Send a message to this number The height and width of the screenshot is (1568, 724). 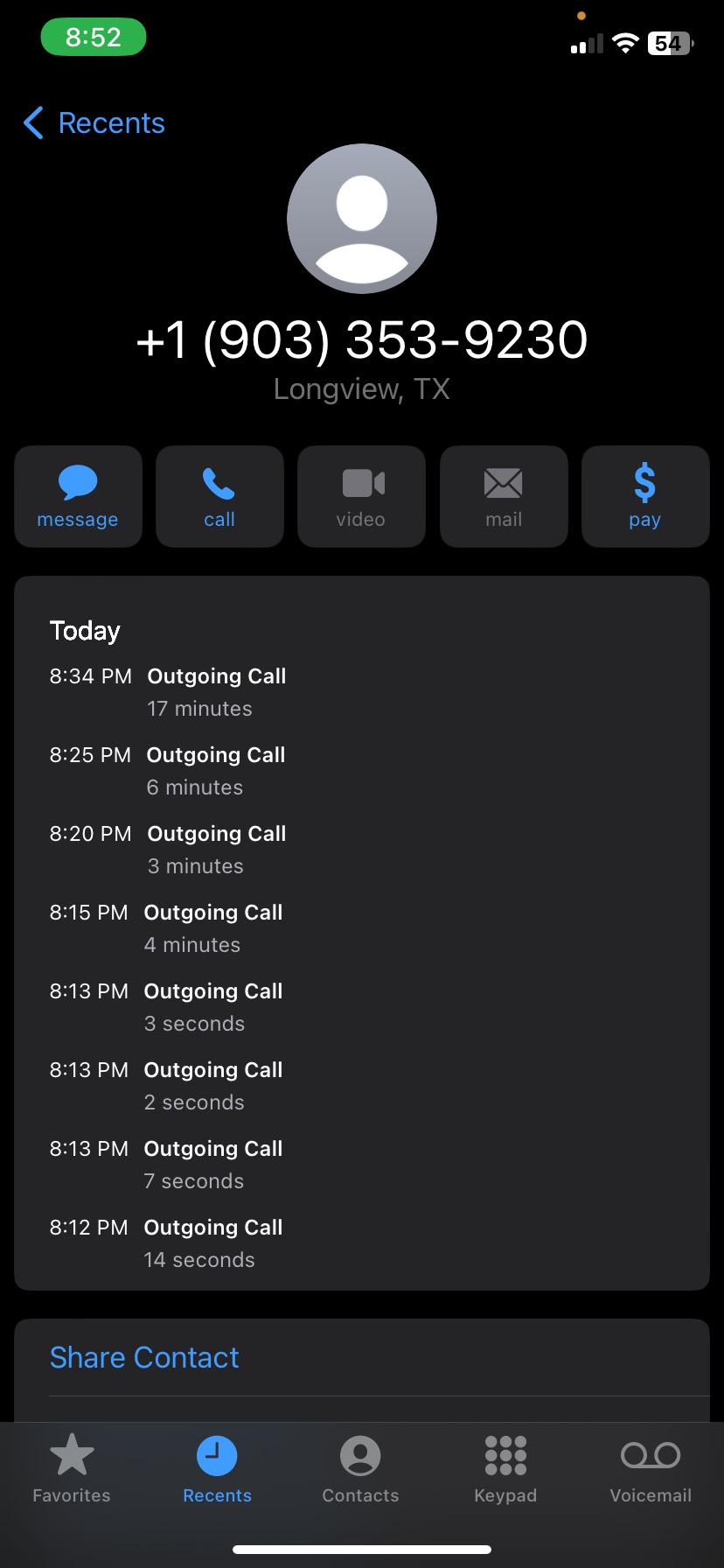78,496
